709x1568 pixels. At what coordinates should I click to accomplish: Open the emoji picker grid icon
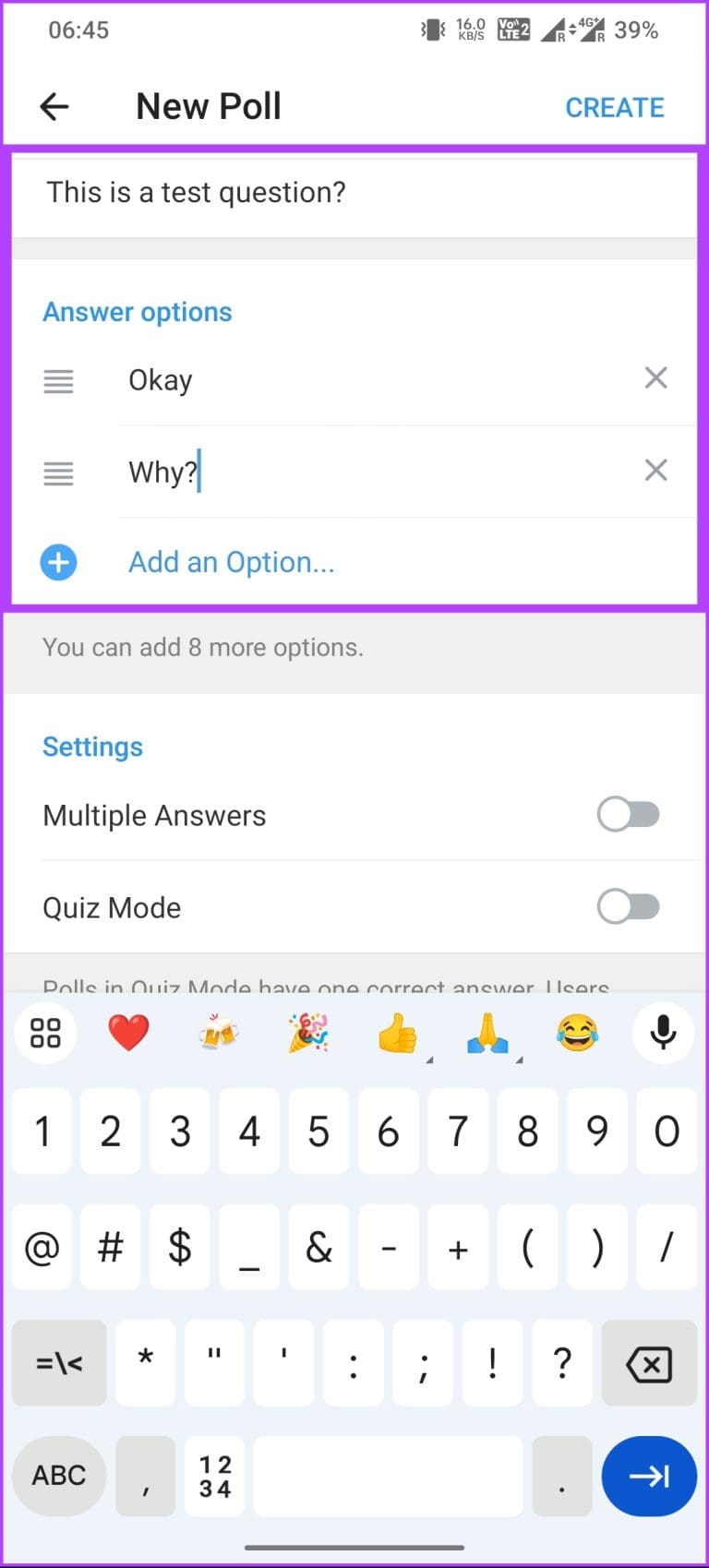pos(44,1034)
